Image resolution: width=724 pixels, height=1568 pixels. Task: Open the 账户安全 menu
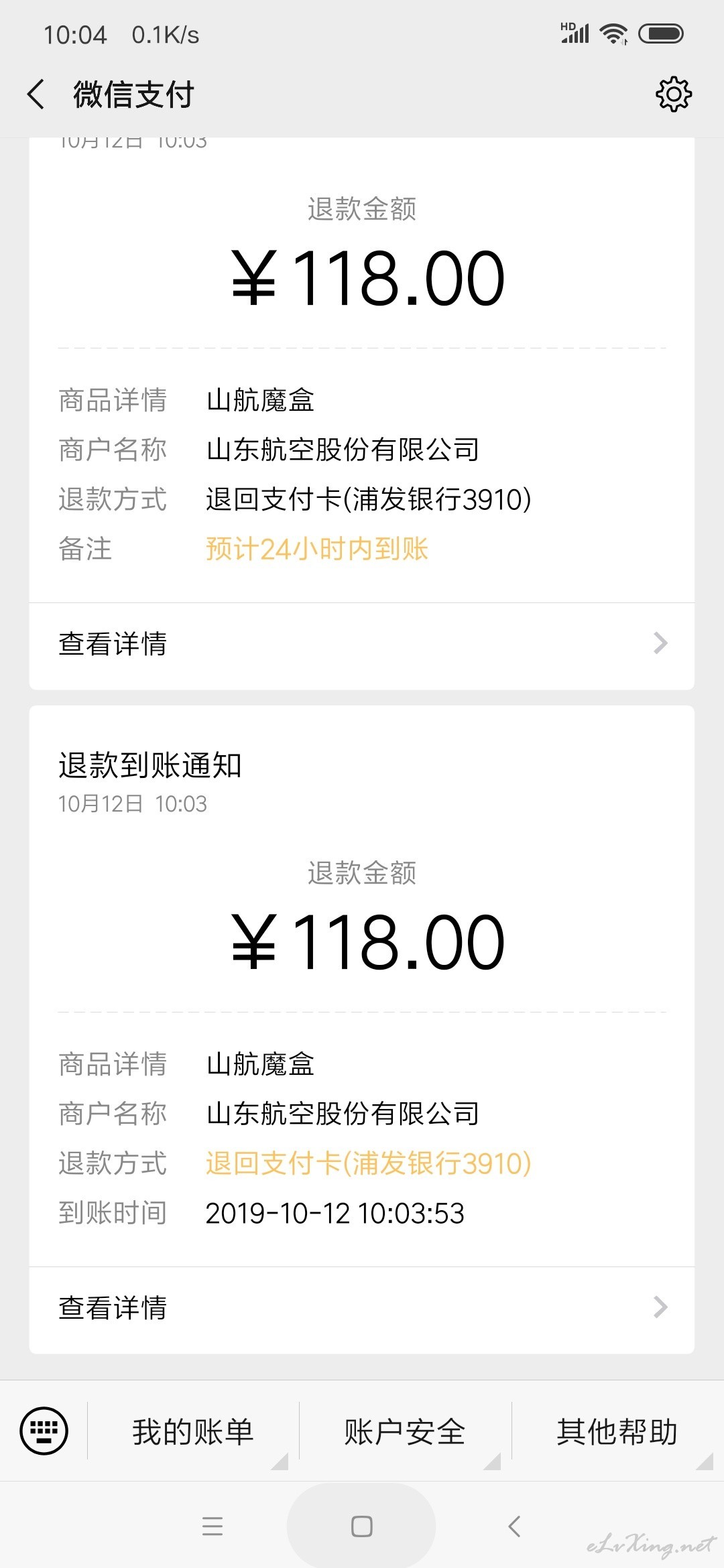[405, 1431]
